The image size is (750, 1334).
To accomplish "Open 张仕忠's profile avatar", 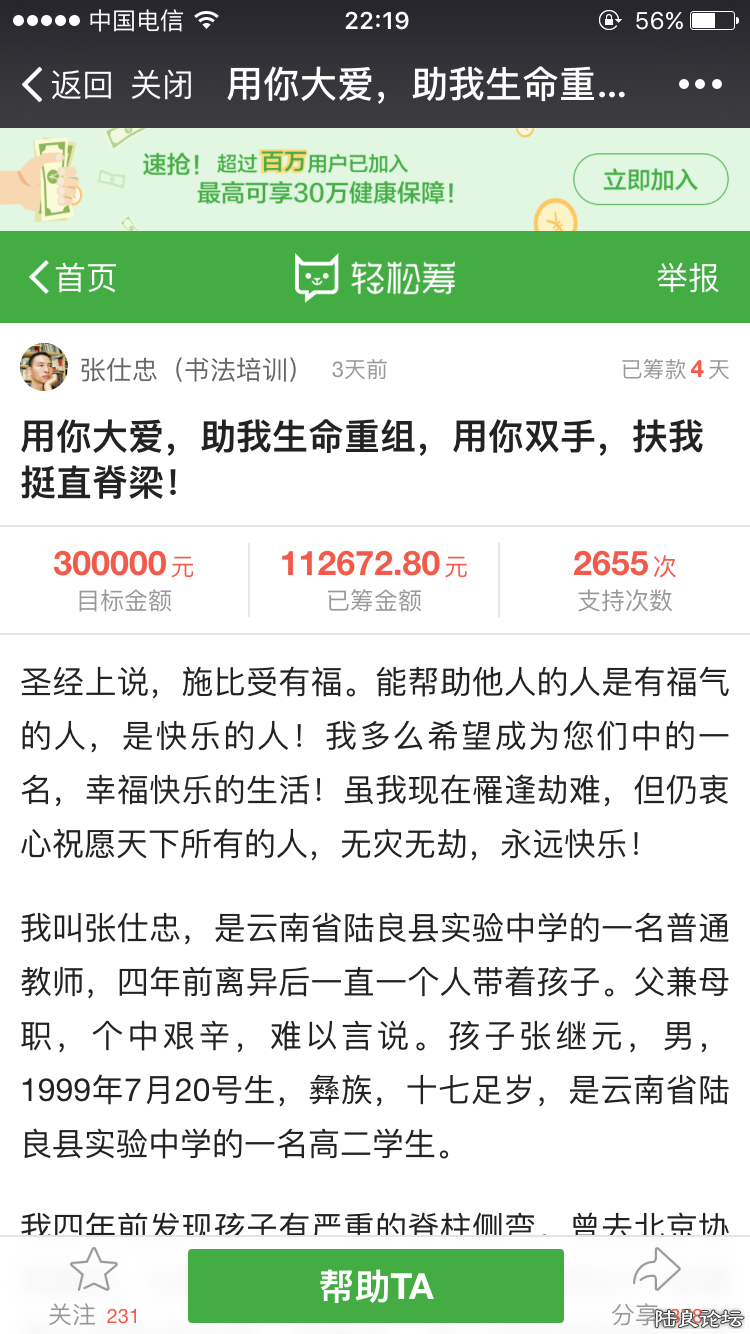I will coord(44,369).
